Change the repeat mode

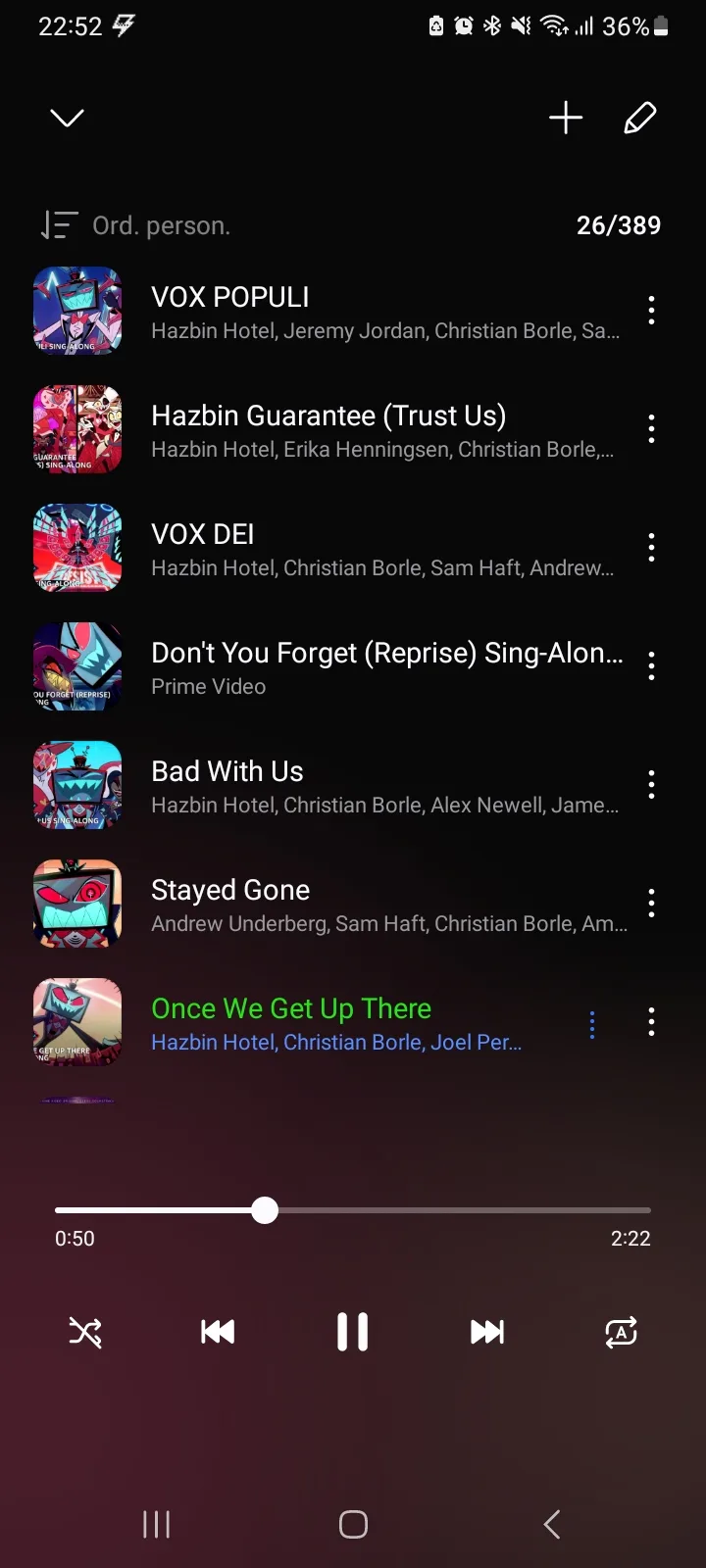pos(621,1332)
